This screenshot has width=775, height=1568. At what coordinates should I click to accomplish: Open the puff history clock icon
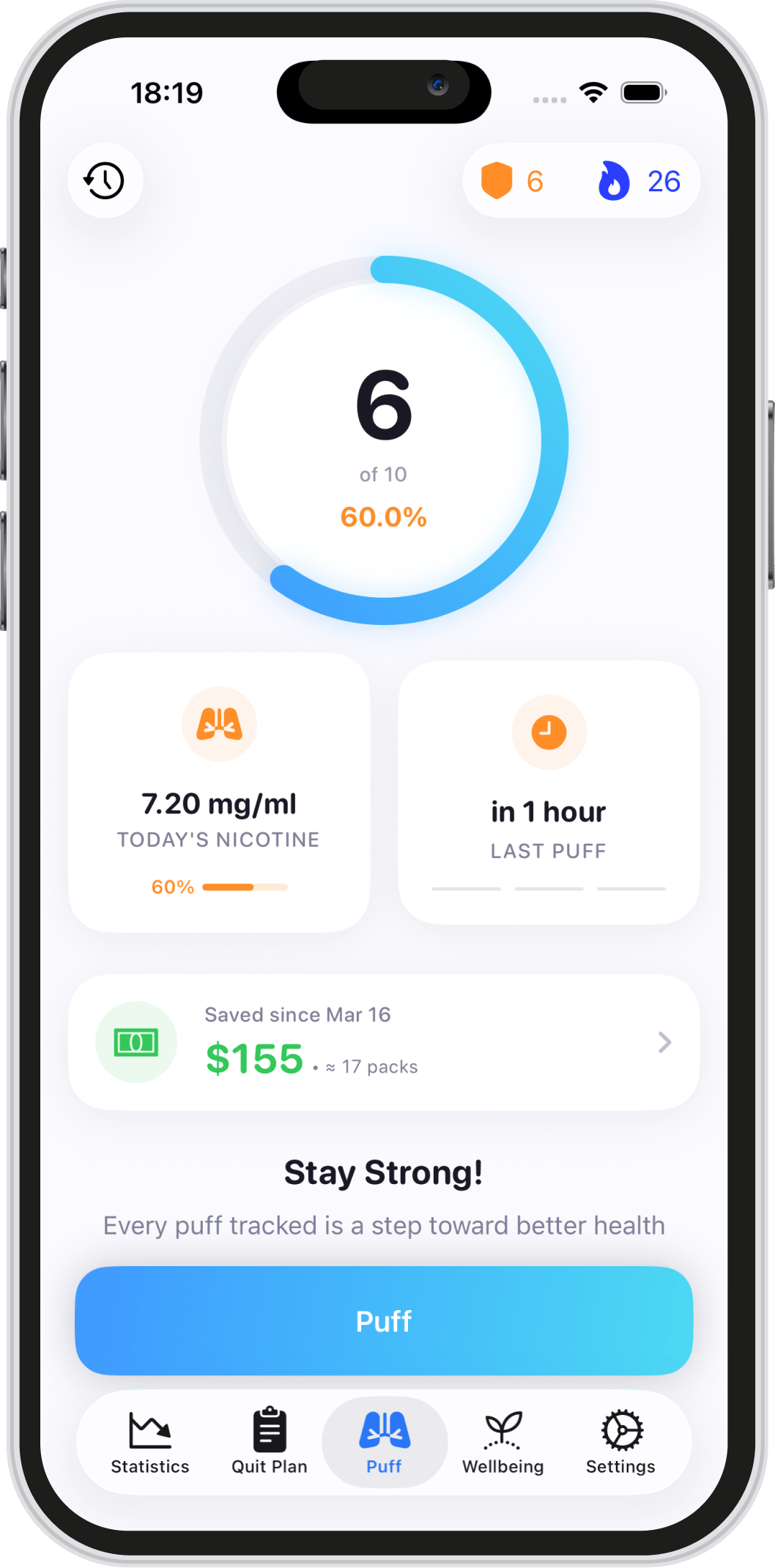click(x=105, y=180)
